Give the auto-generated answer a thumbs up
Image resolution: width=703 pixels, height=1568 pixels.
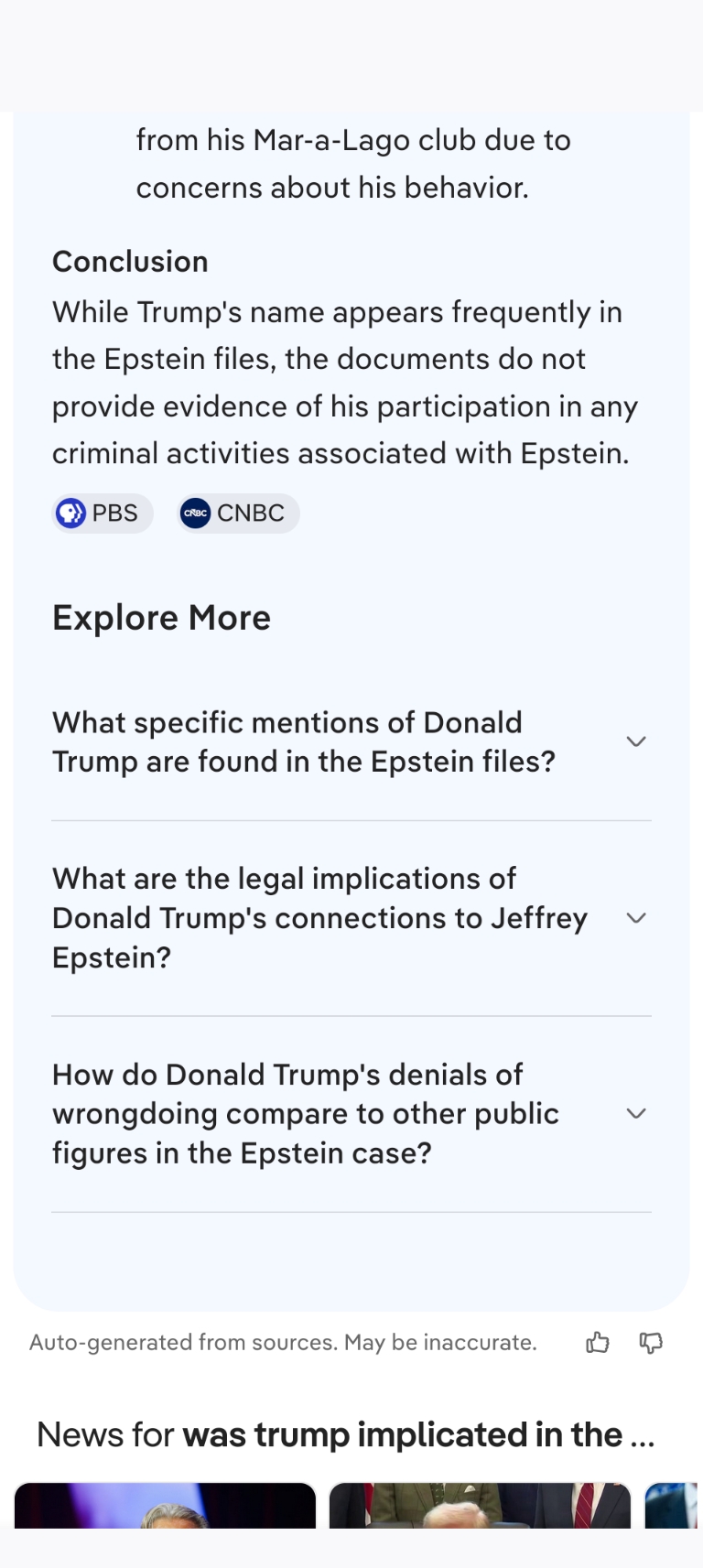[x=598, y=1343]
